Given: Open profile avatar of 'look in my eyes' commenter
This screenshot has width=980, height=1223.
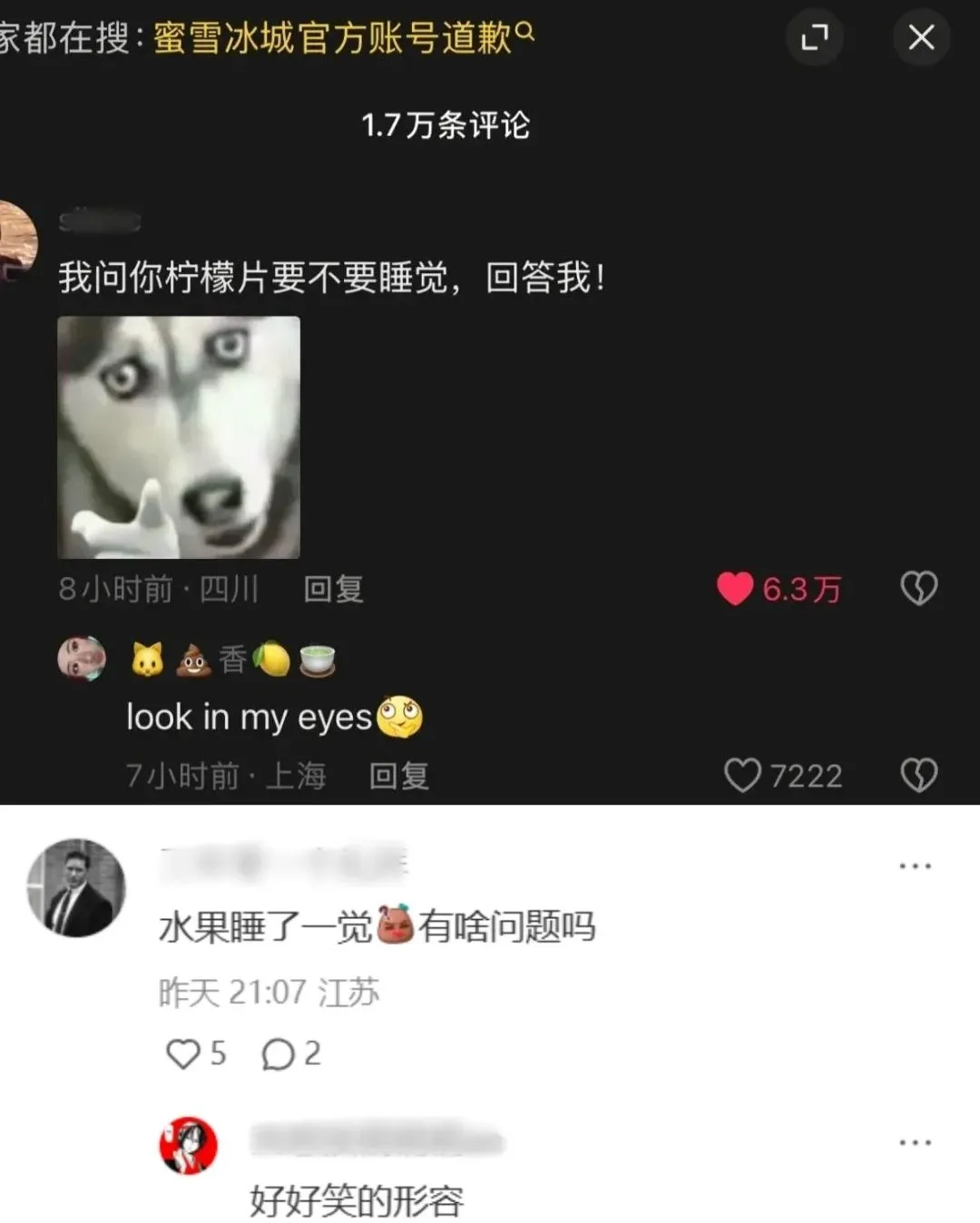Looking at the screenshot, I should pos(82,659).
